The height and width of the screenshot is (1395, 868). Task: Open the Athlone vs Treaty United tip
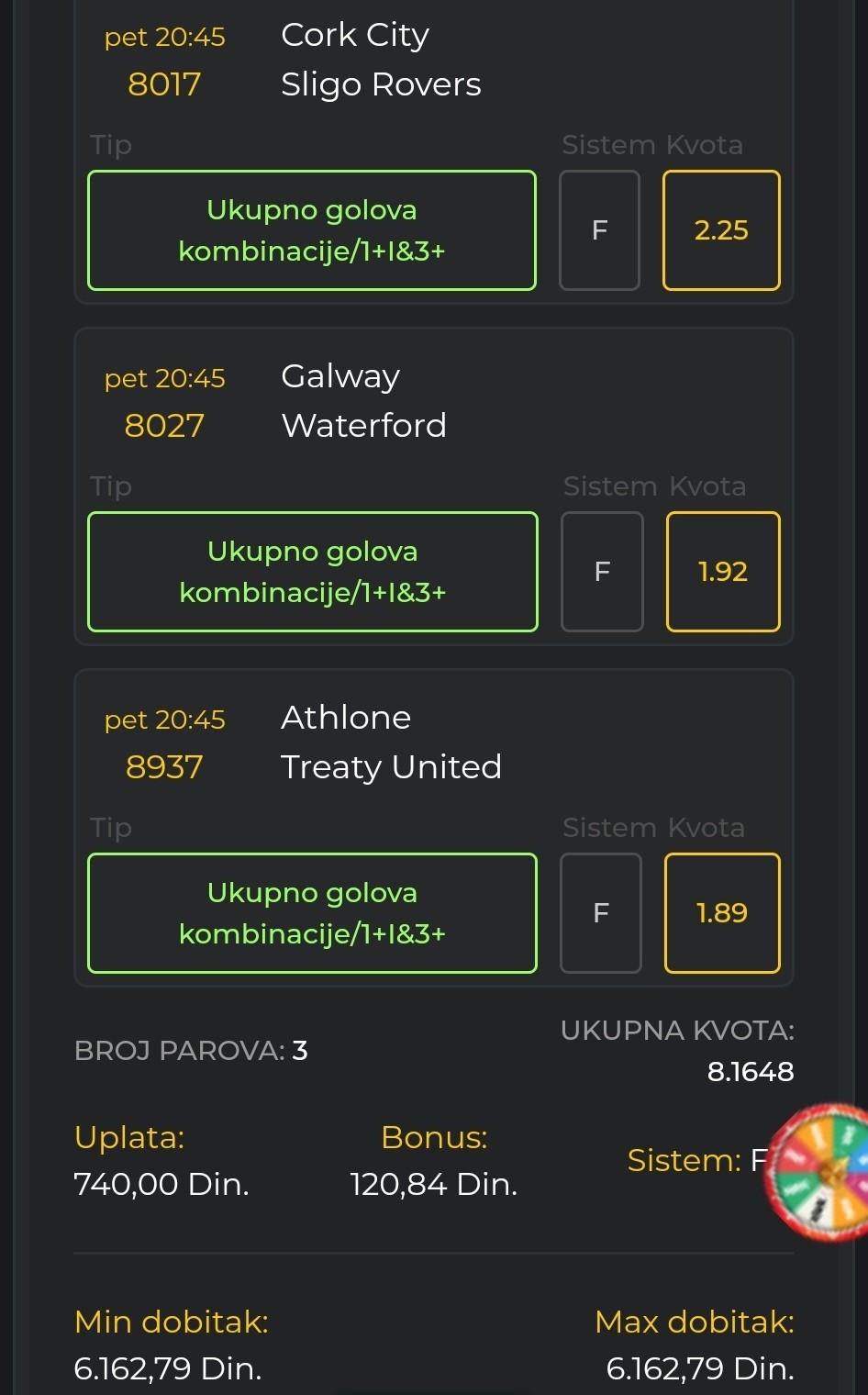pos(312,913)
